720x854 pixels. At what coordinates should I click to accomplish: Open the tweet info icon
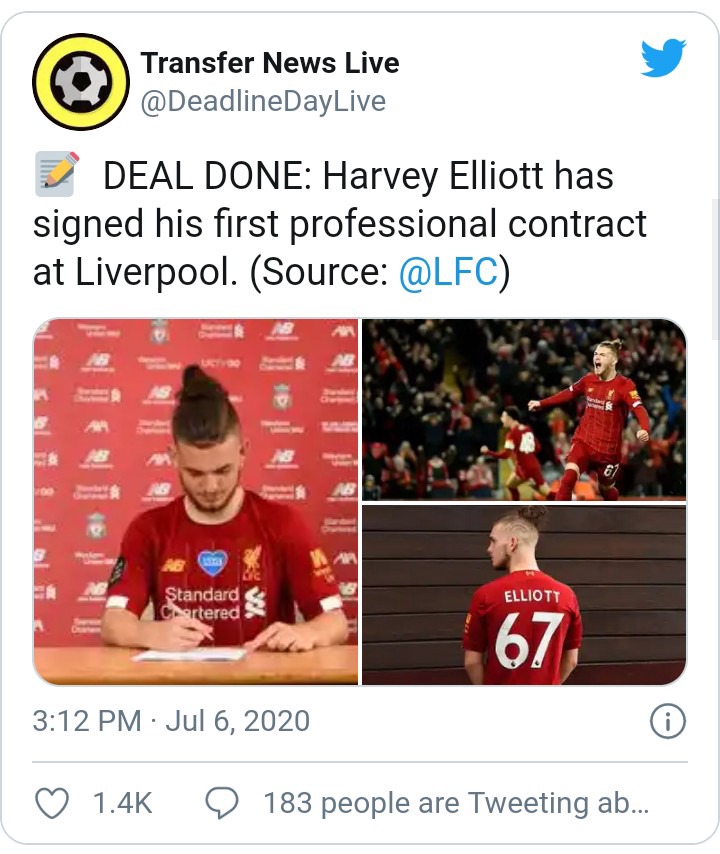pos(667,721)
